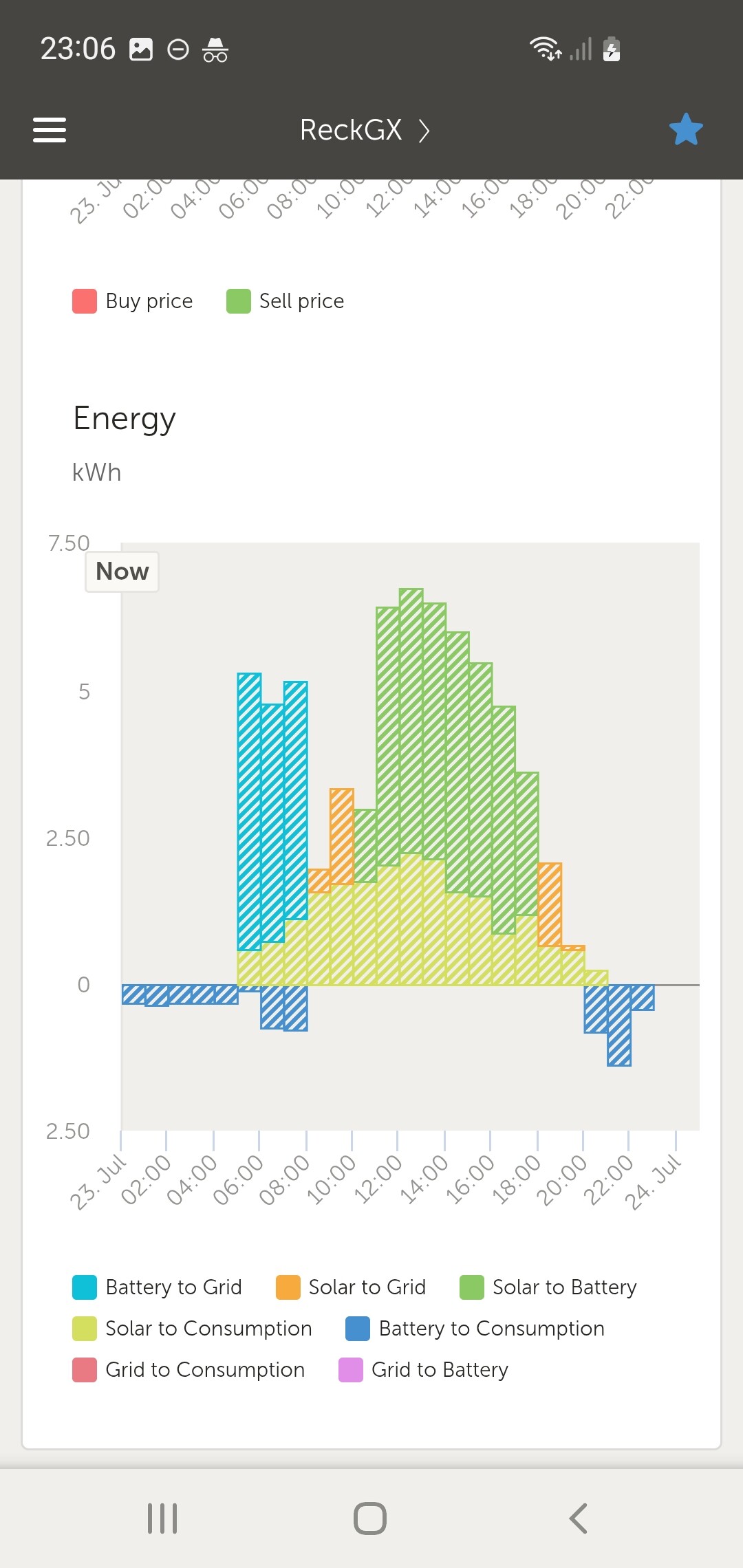Go back with the system back button

pyautogui.click(x=578, y=1518)
